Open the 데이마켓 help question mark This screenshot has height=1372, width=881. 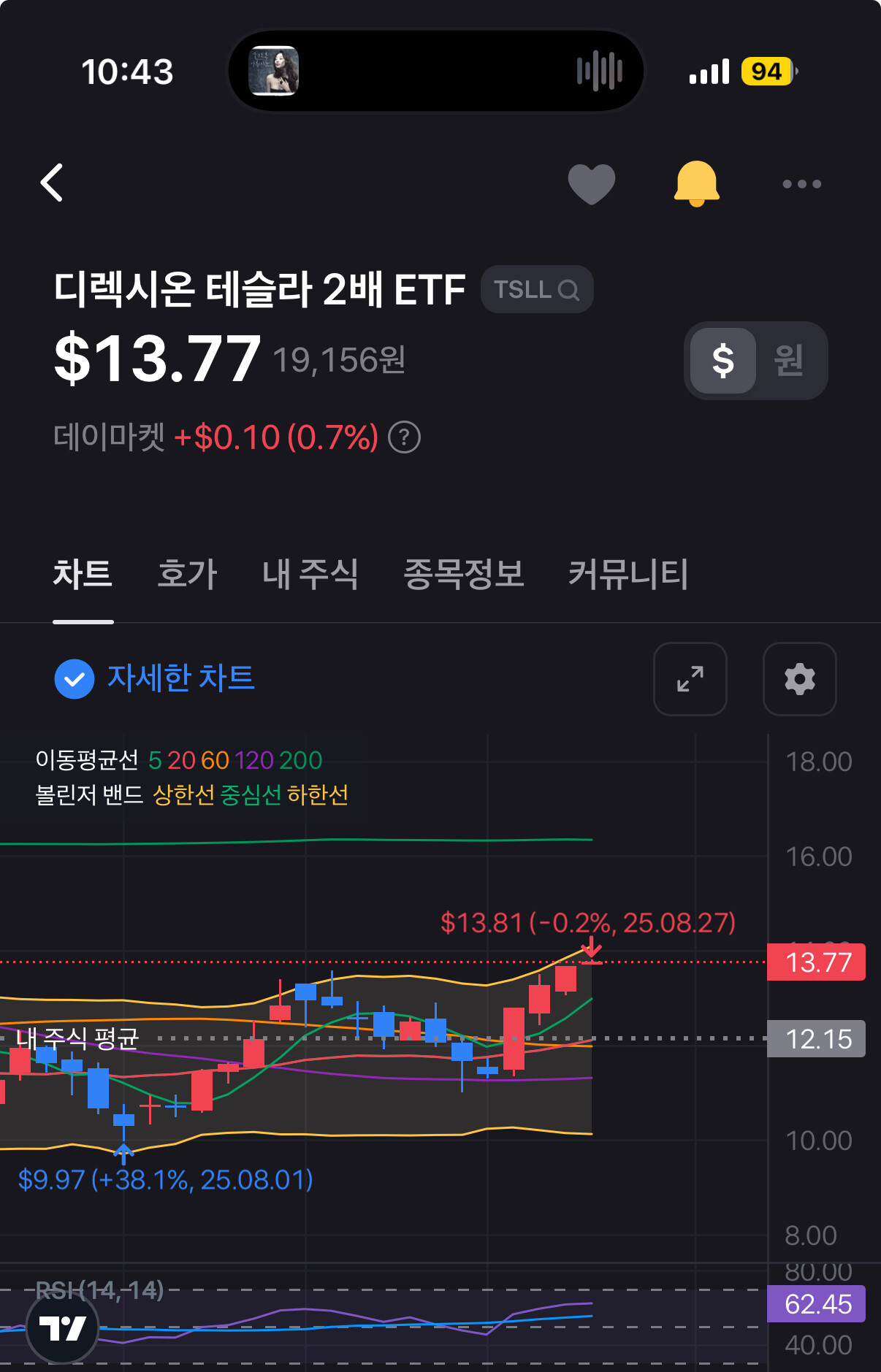coord(404,437)
